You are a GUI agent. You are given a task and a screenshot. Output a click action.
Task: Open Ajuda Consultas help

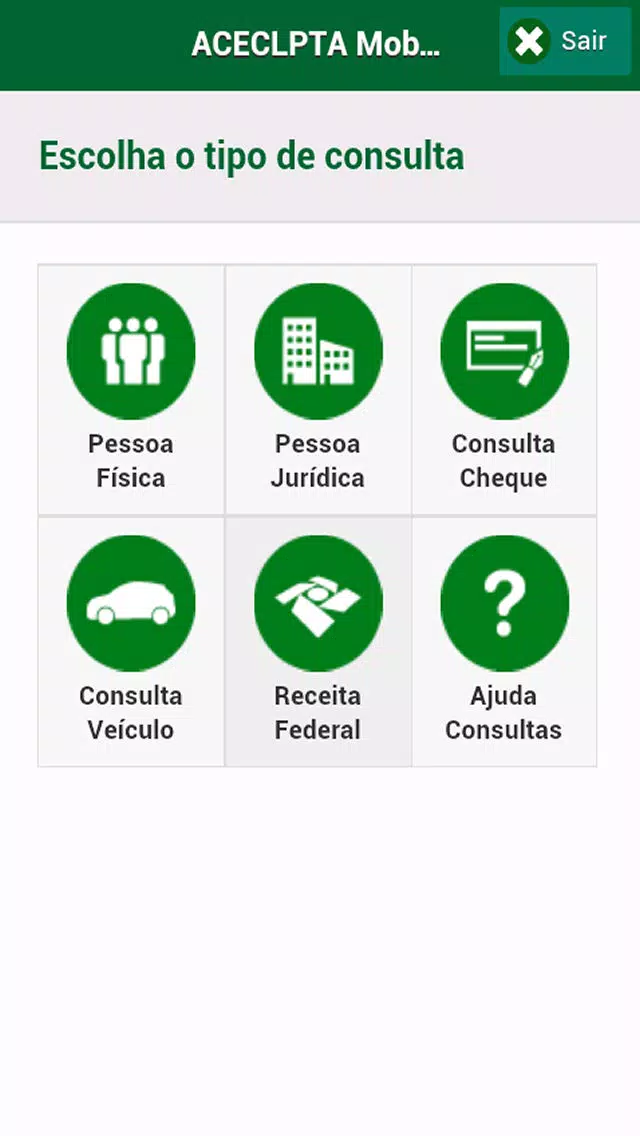(x=504, y=641)
